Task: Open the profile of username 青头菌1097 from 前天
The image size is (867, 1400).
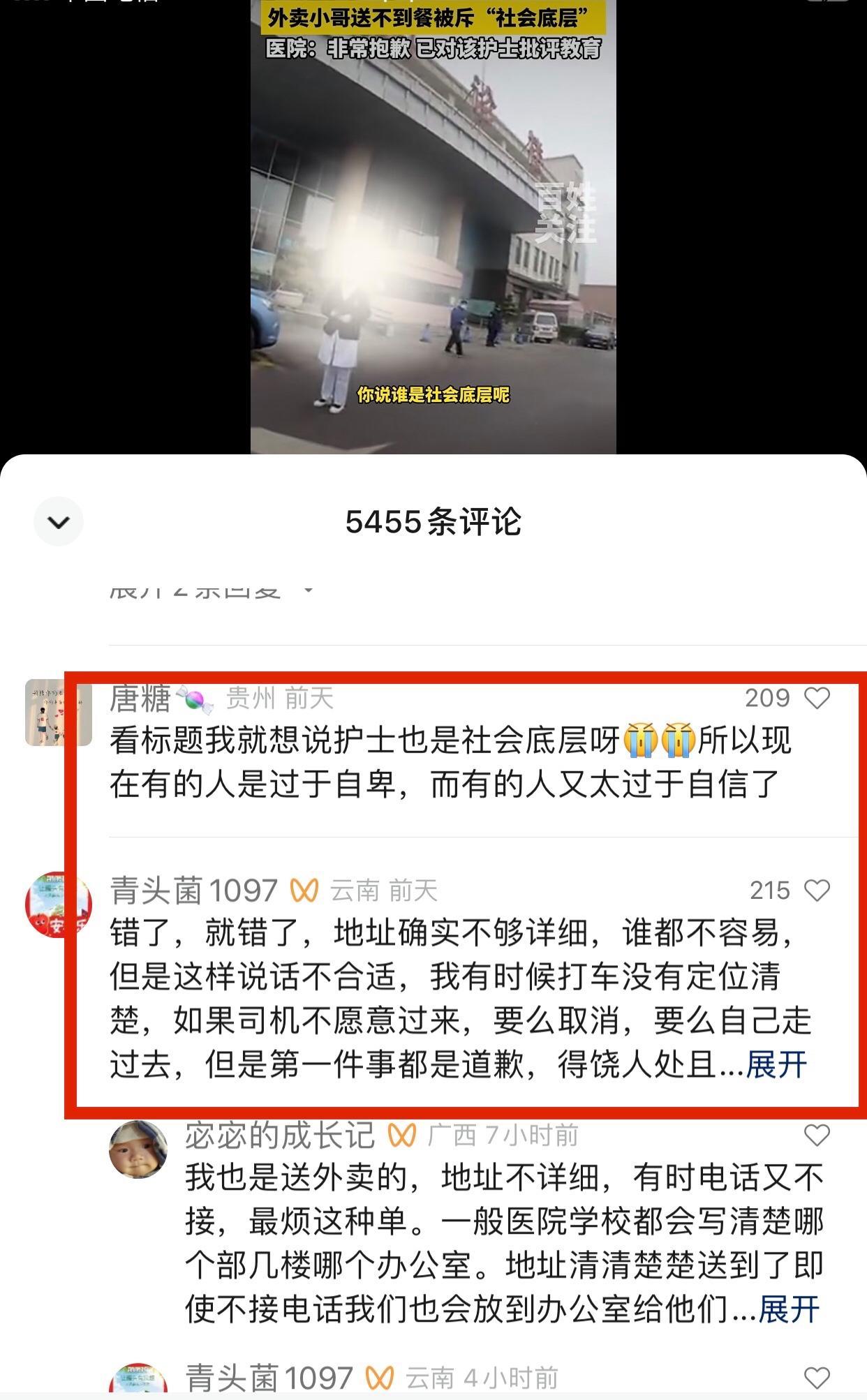Action: [194, 891]
